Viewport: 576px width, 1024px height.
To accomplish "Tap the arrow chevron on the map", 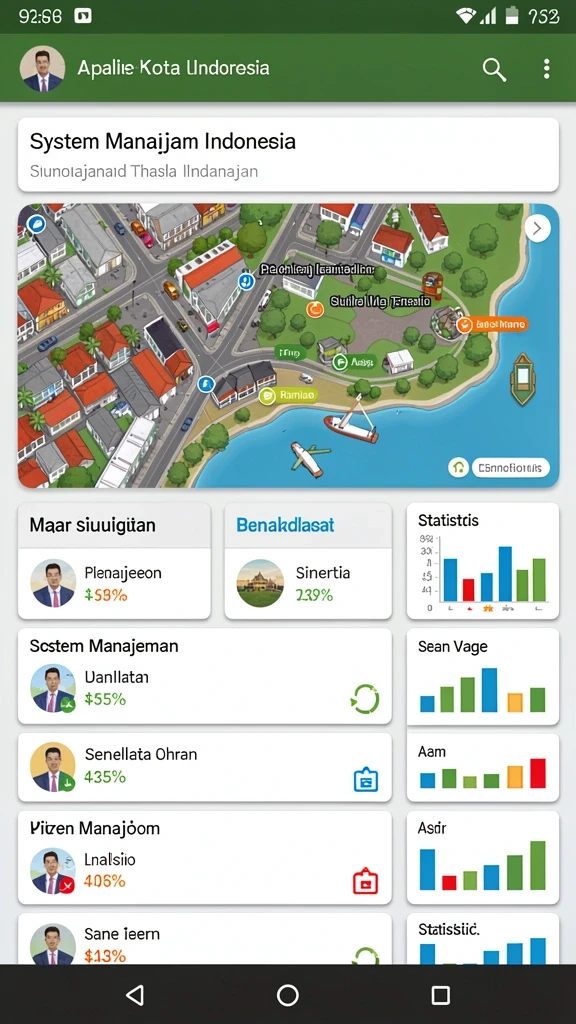I will point(537,229).
